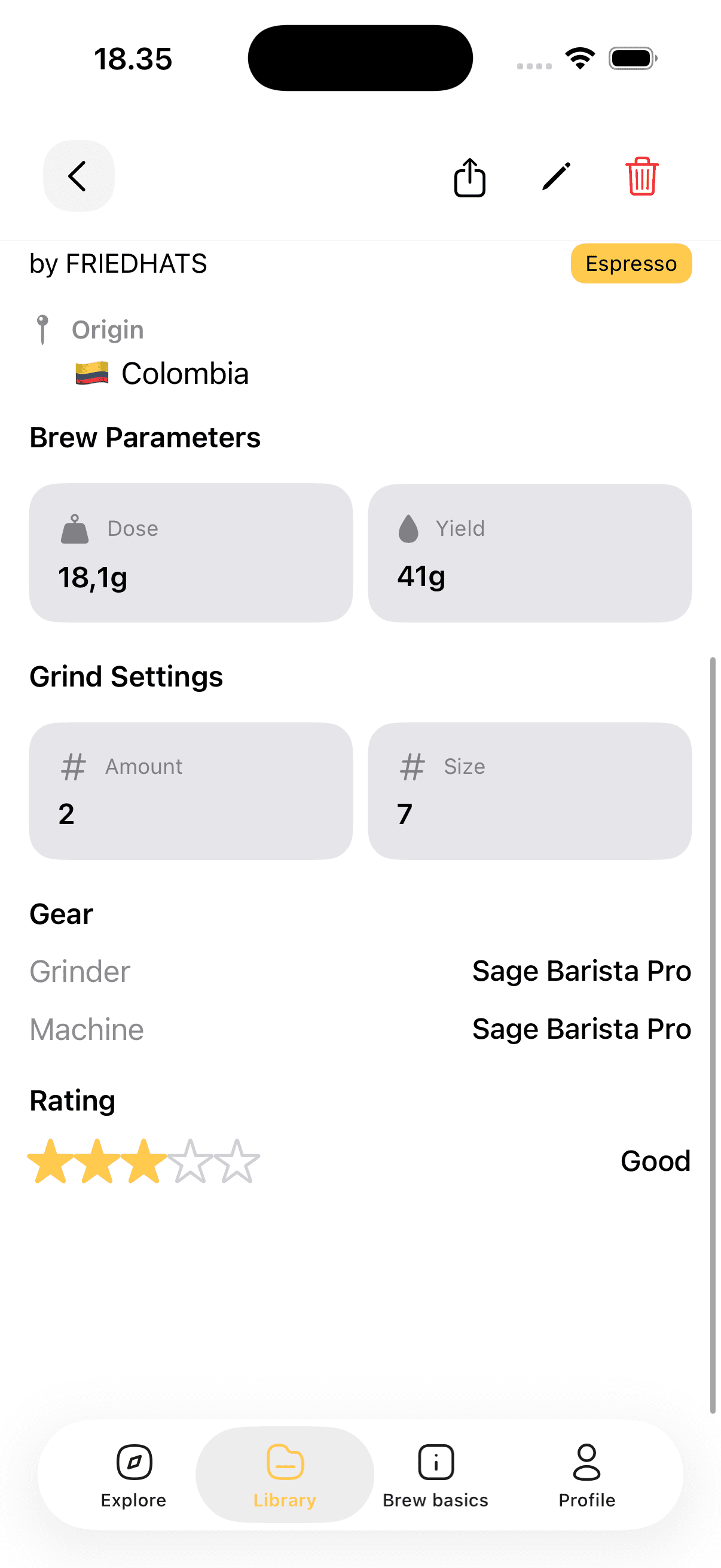Open the share sheet icon
The image size is (721, 1568).
coord(469,177)
